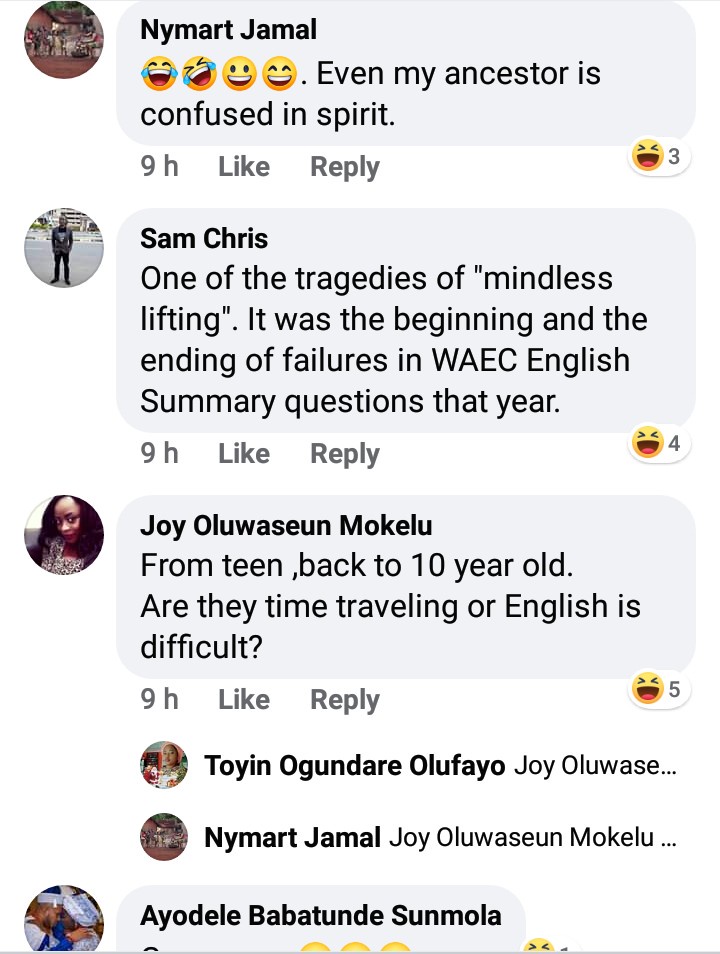View reactions on Nymart Jamal's comment
Image resolution: width=720 pixels, height=954 pixels.
[659, 157]
